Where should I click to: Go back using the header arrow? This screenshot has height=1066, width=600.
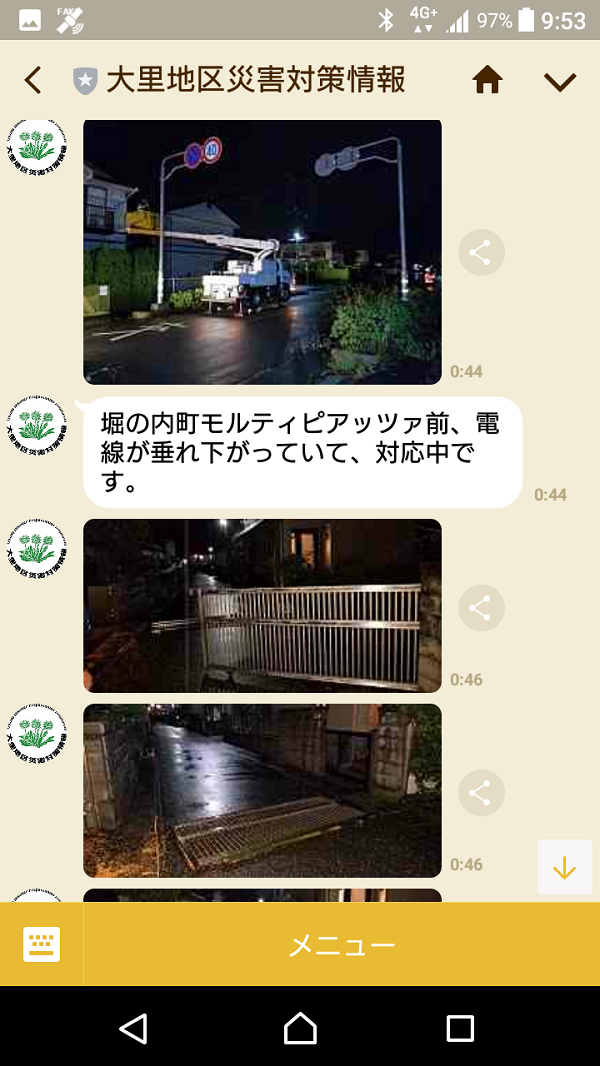[x=33, y=81]
